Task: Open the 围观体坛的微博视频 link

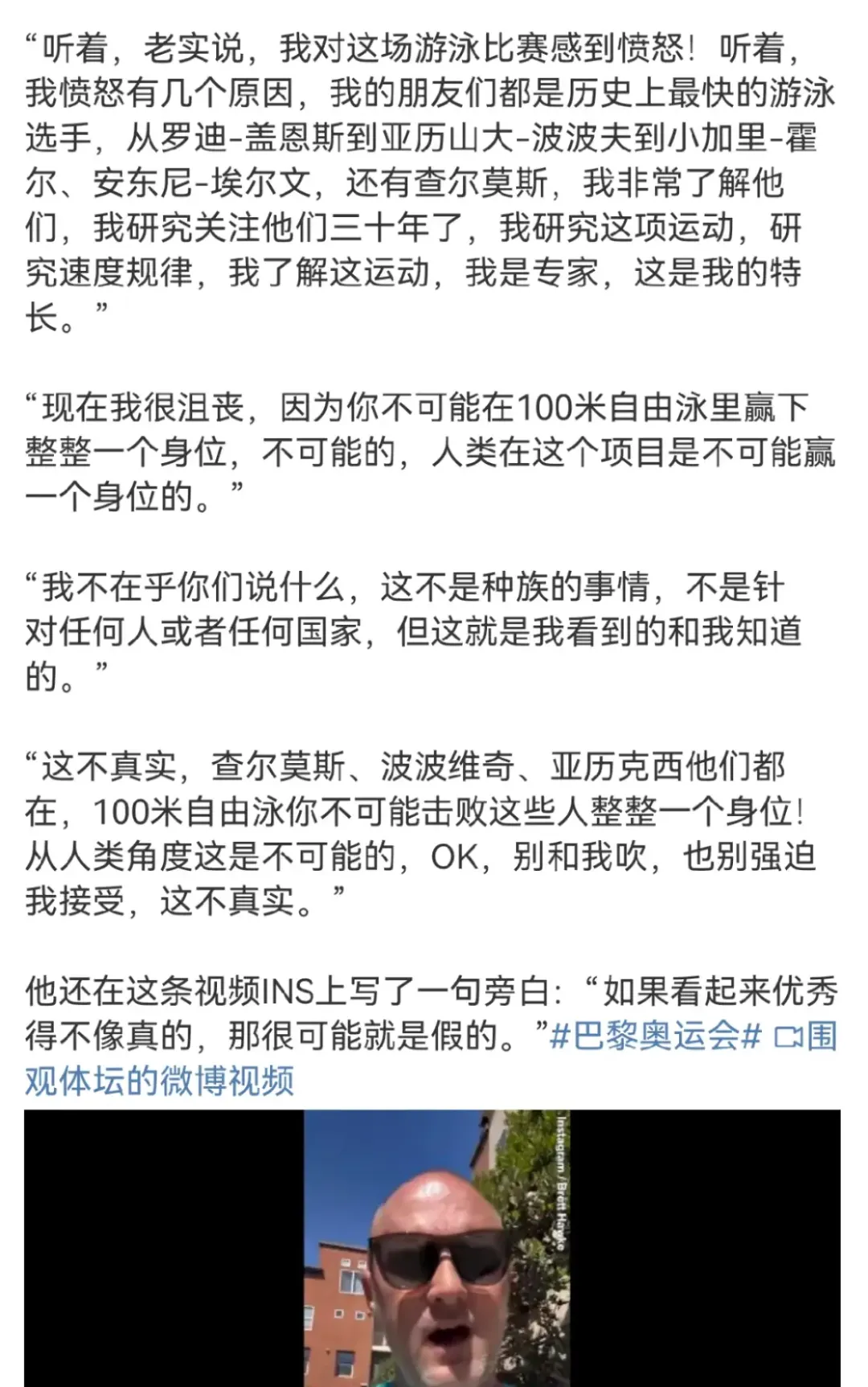Action: 159,1081
